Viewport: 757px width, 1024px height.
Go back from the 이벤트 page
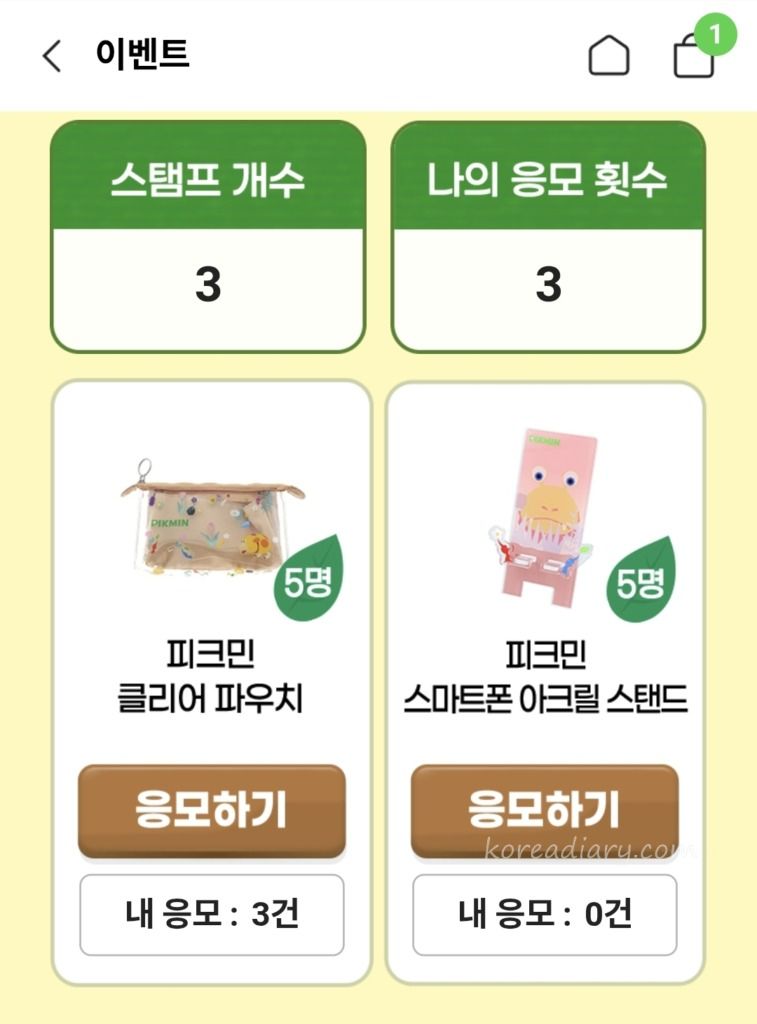[52, 56]
